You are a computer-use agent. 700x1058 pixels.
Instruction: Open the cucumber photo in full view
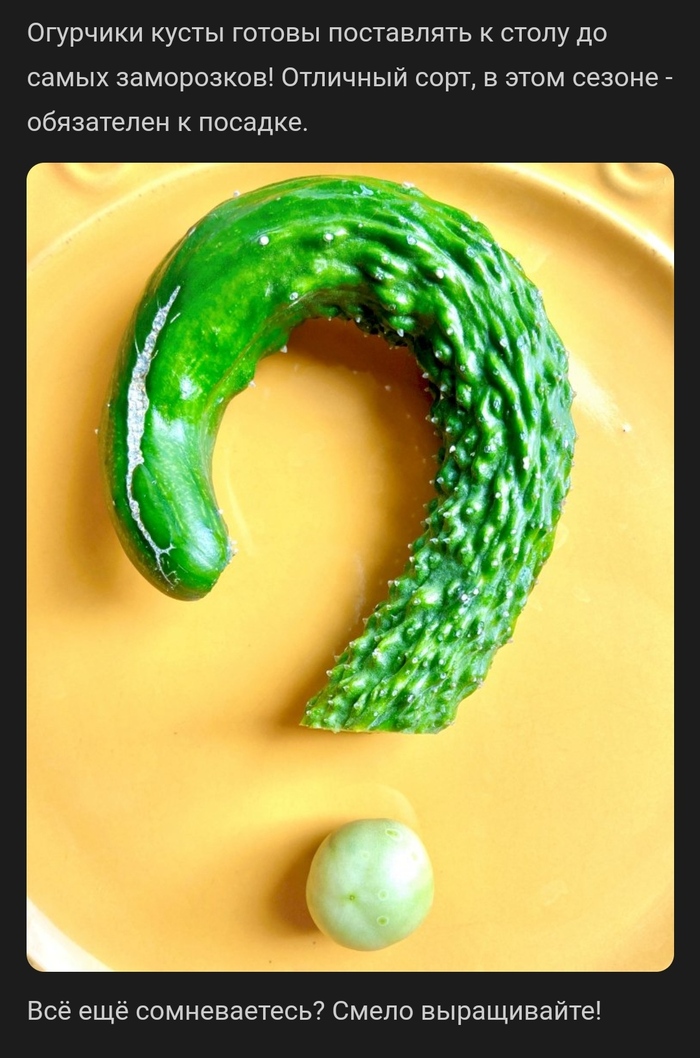point(350,566)
